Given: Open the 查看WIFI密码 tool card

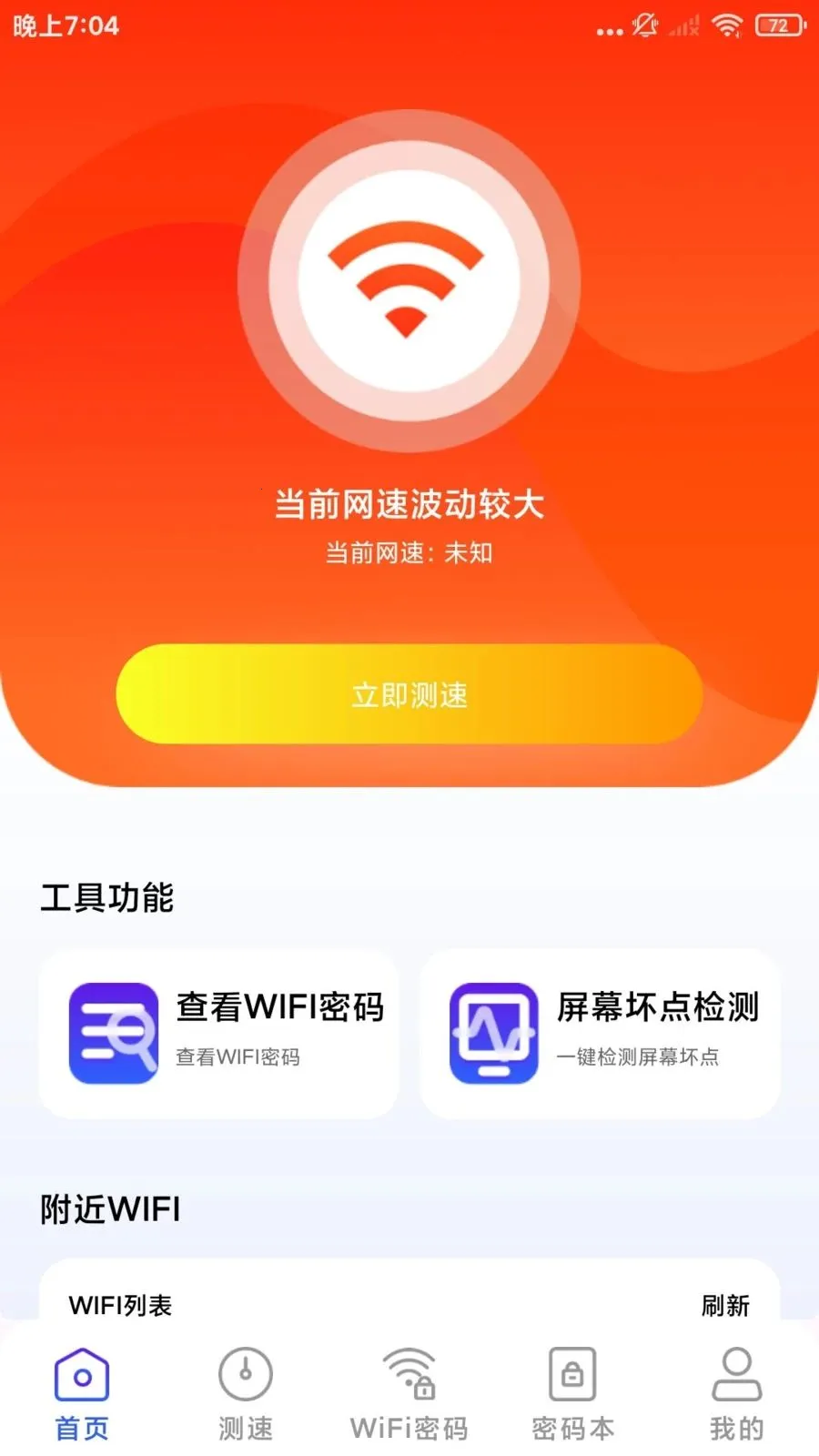Looking at the screenshot, I should pos(218,1035).
